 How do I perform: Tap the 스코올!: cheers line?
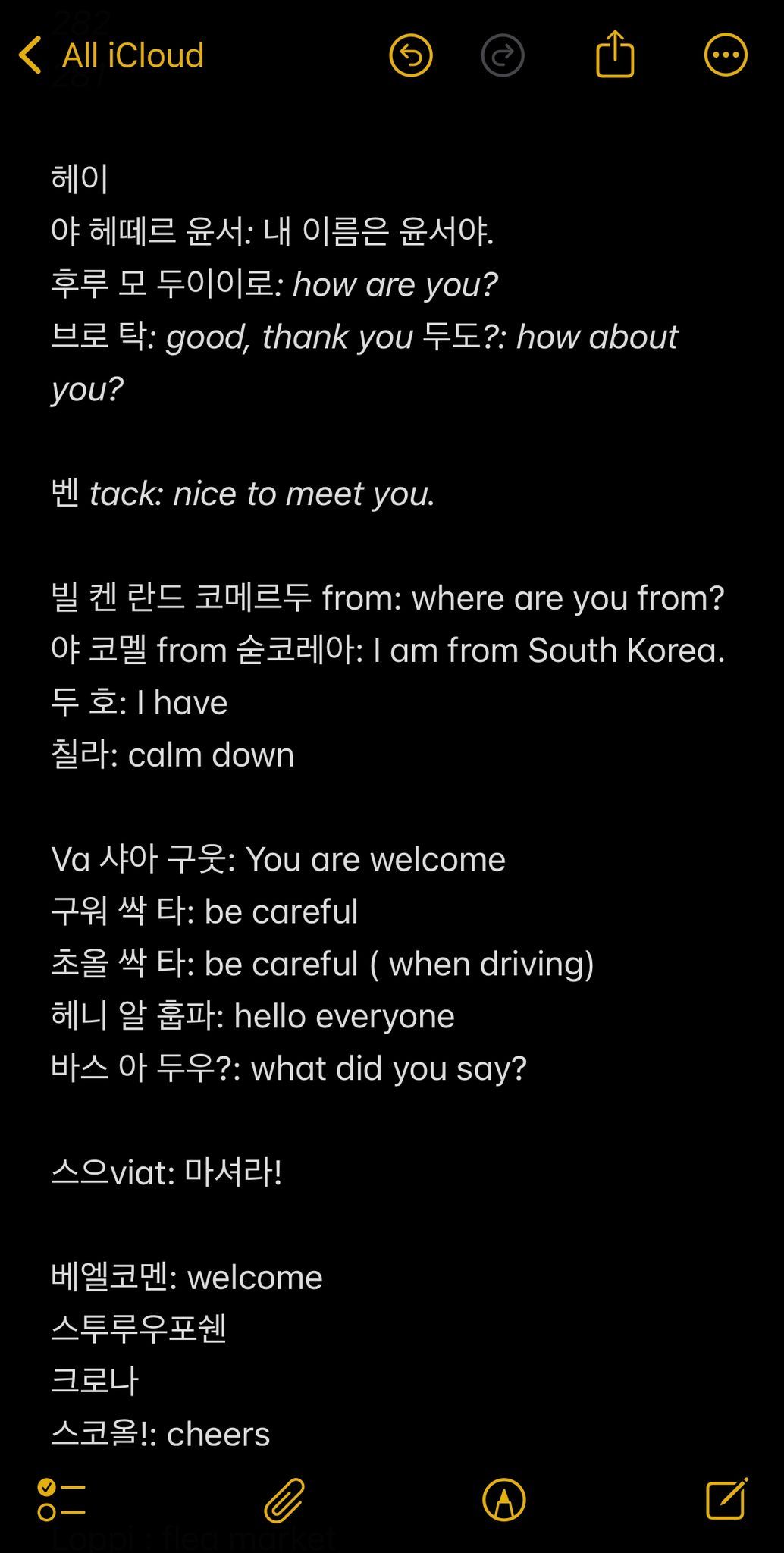159,1433
